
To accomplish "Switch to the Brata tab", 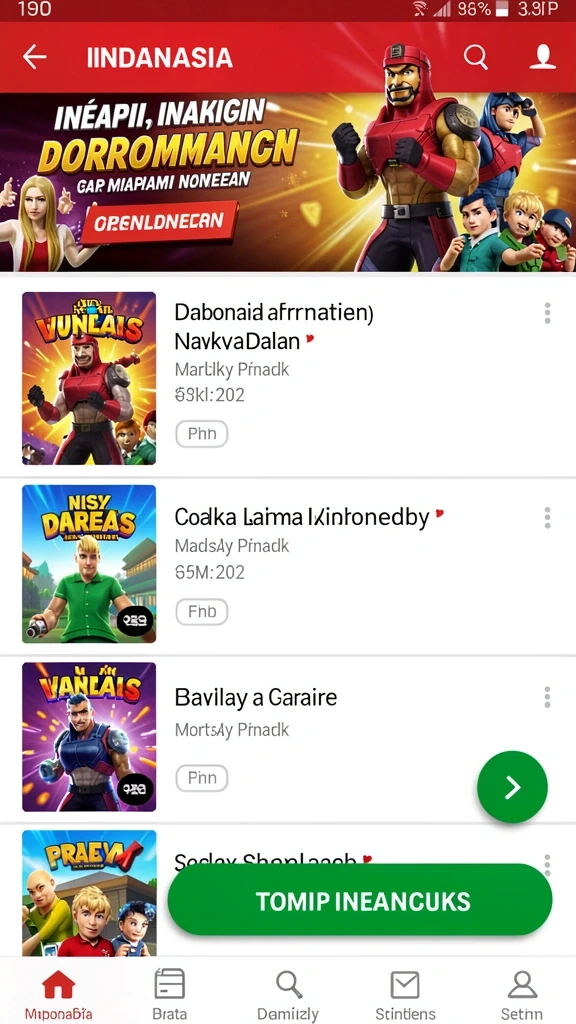I will click(169, 993).
